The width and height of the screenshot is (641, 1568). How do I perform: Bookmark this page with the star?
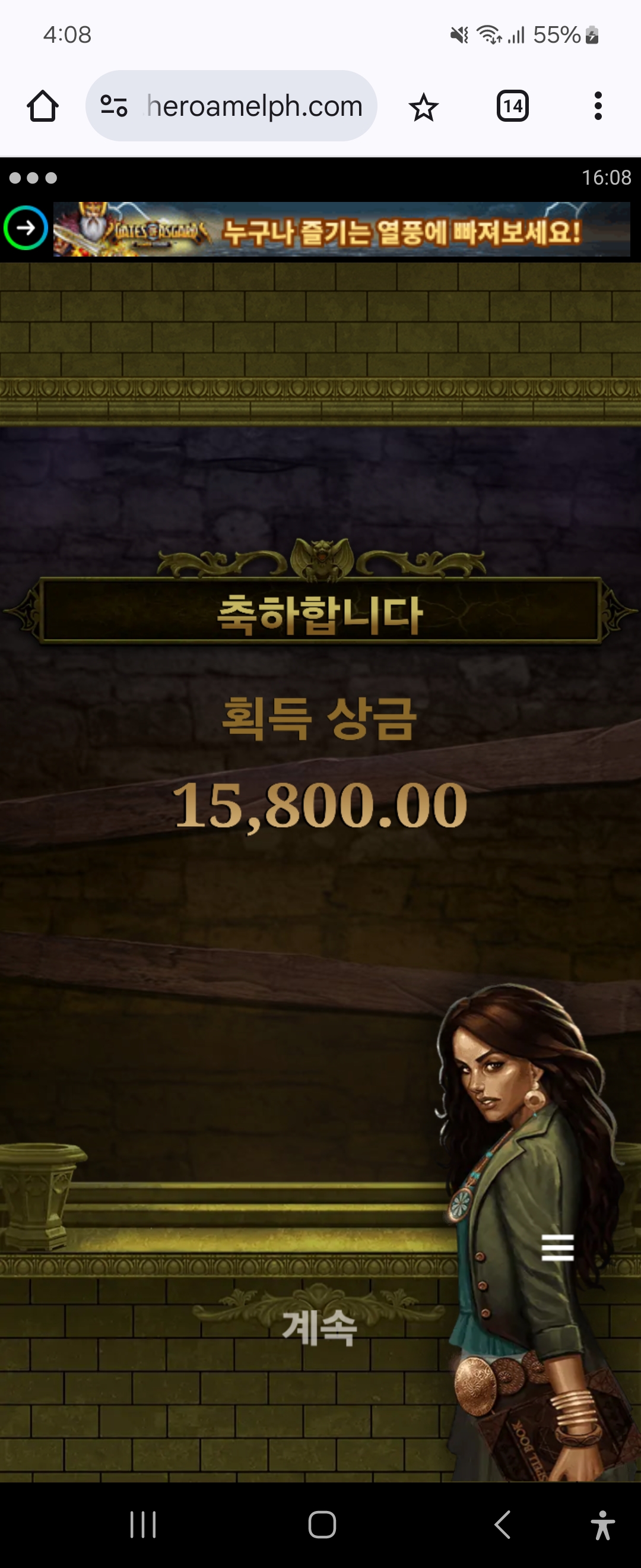(x=423, y=107)
